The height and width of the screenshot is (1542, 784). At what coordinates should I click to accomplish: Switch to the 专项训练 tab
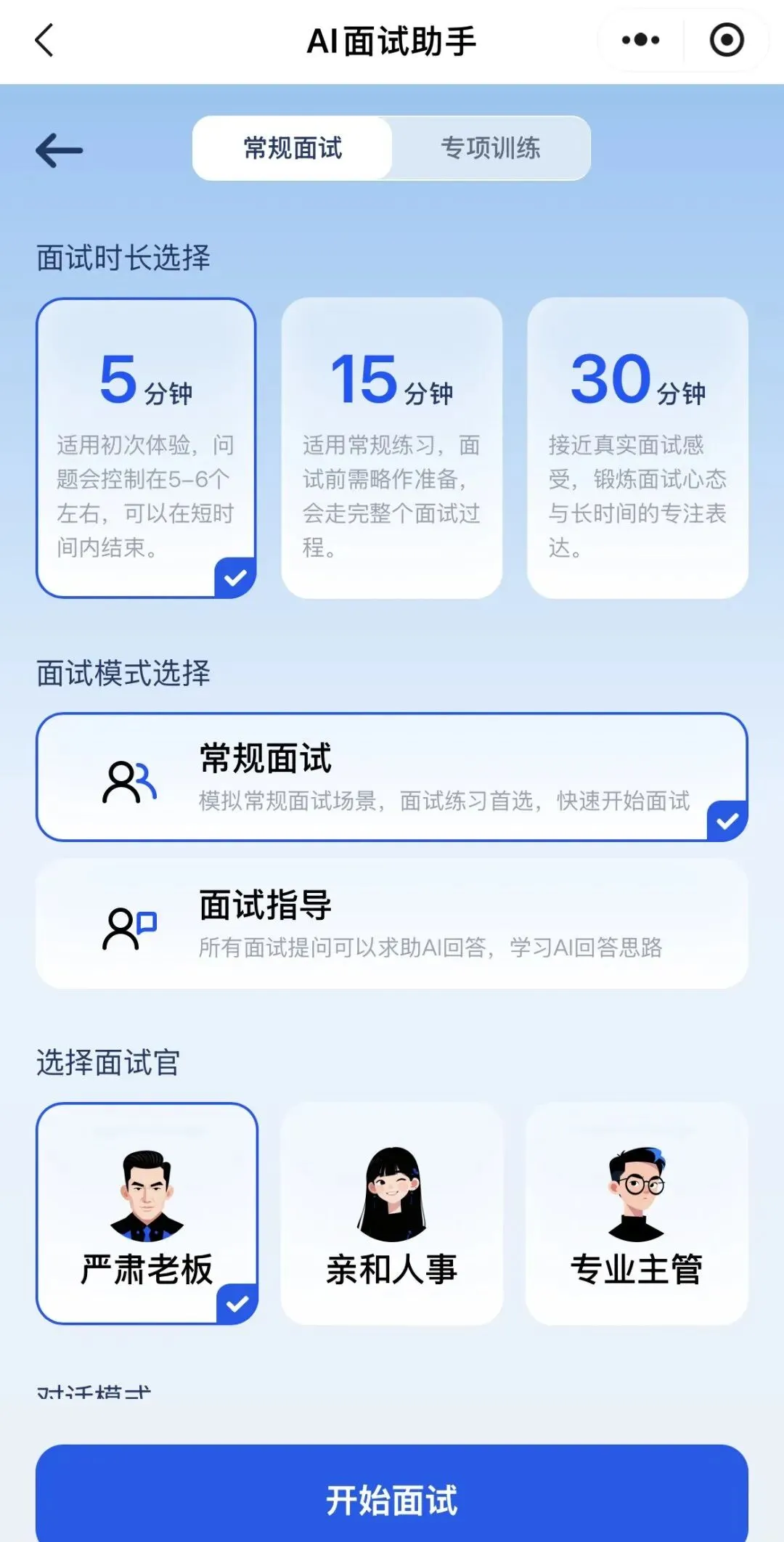pos(491,148)
